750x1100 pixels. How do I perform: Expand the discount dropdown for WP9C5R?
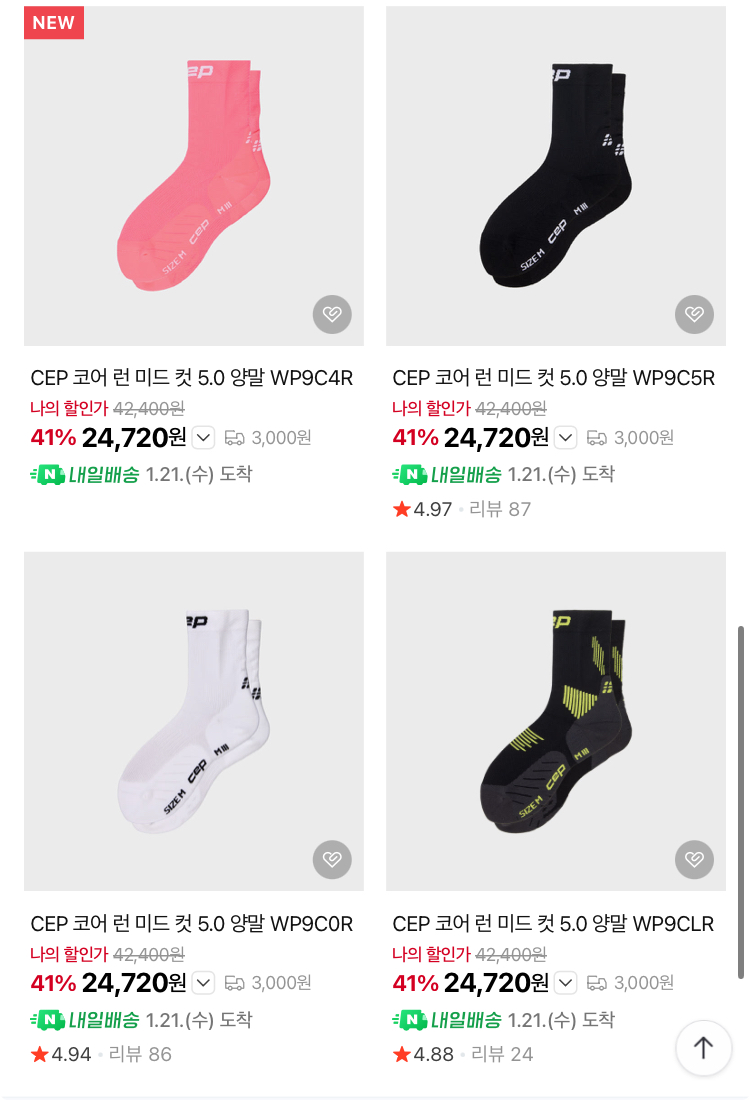point(565,438)
